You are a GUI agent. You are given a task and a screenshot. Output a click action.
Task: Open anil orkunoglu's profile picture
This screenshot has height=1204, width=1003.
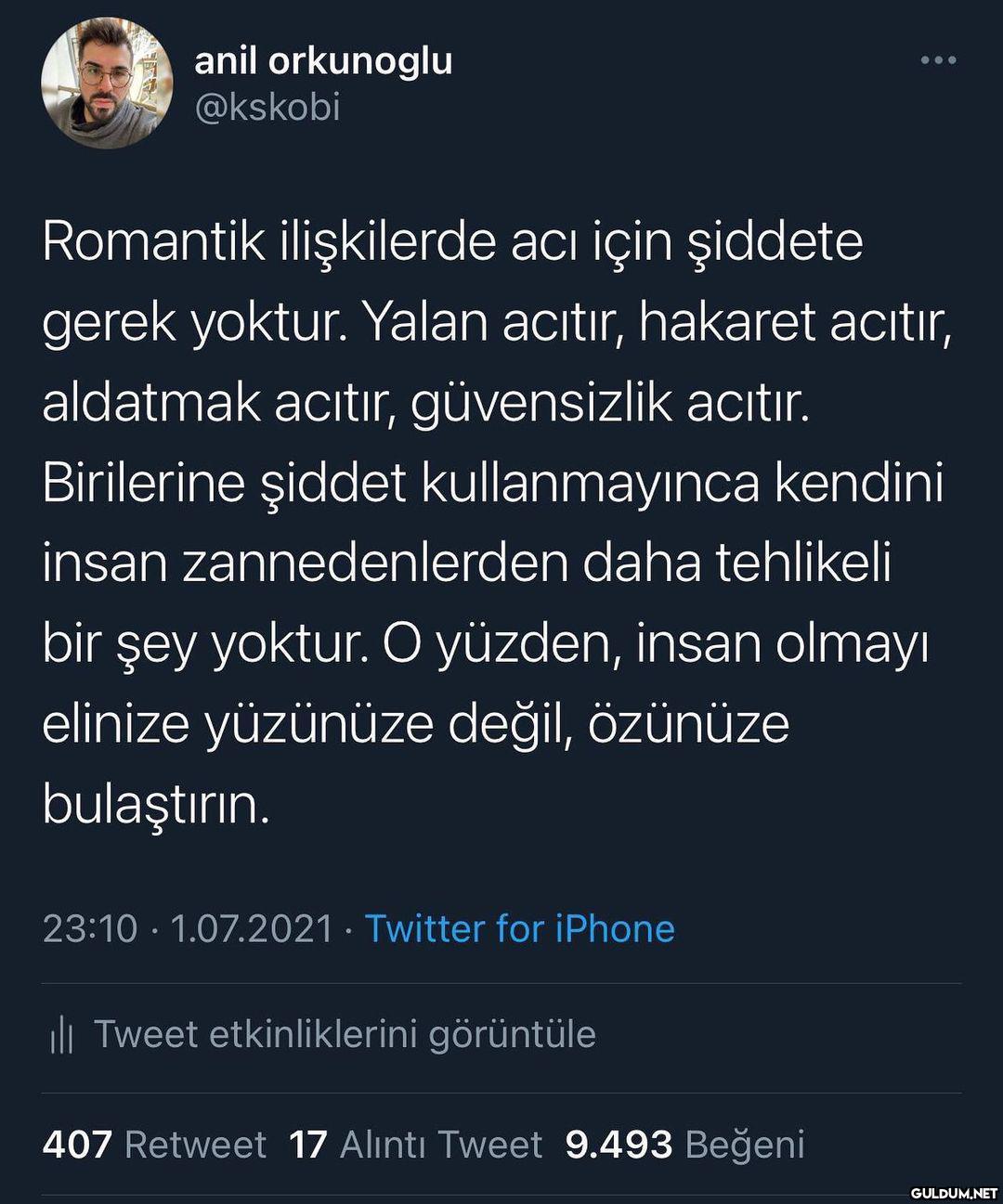[107, 84]
